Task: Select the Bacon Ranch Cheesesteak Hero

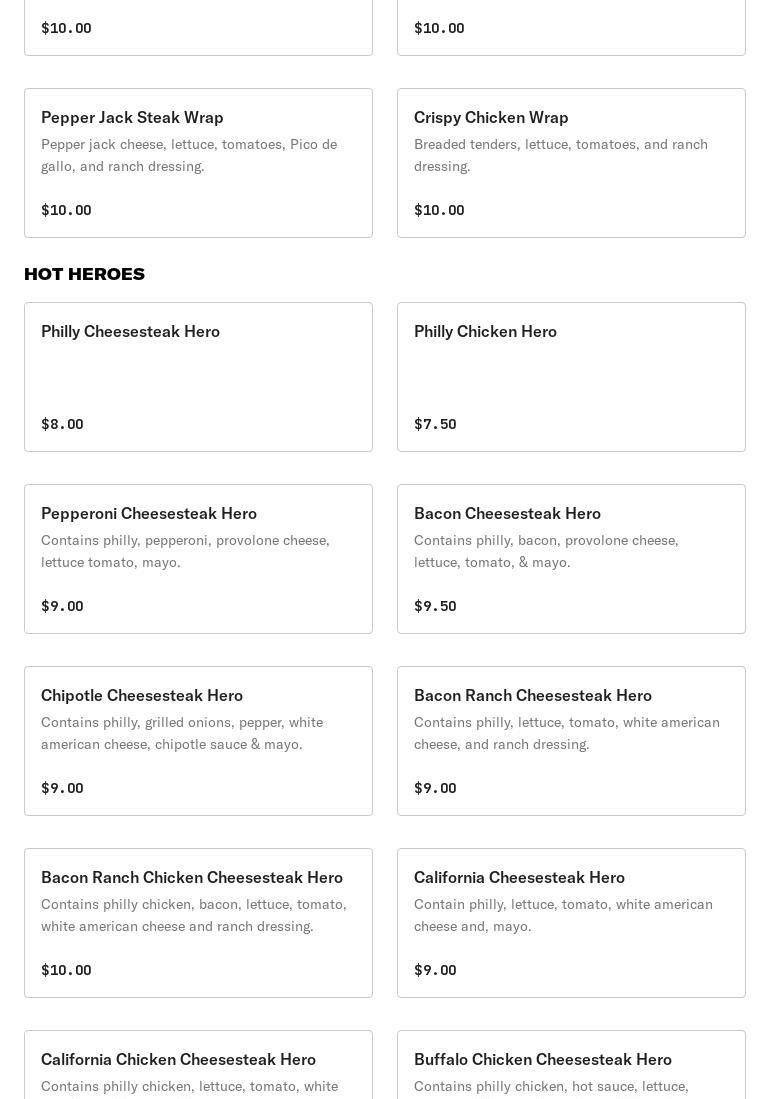Action: 571,741
